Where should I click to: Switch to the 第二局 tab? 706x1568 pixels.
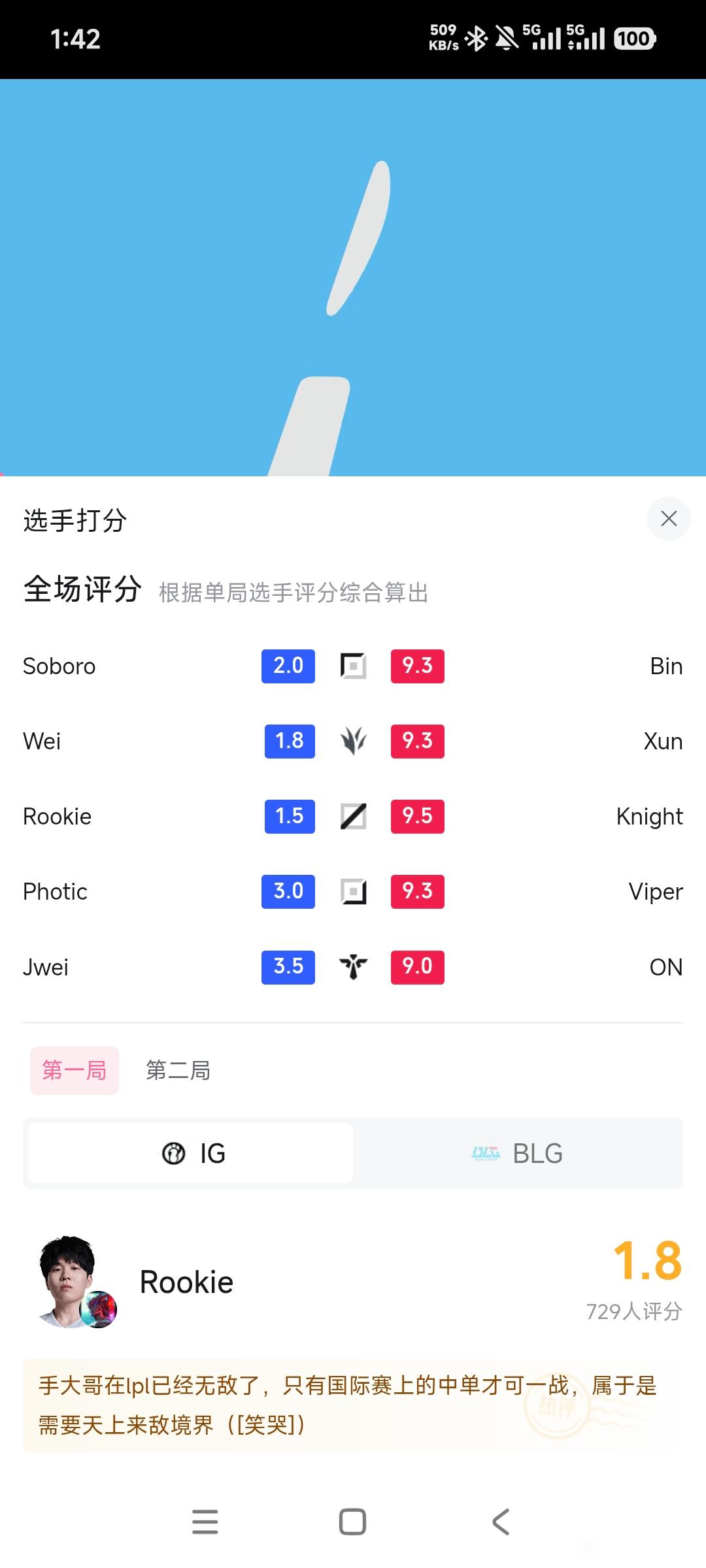coord(178,1070)
